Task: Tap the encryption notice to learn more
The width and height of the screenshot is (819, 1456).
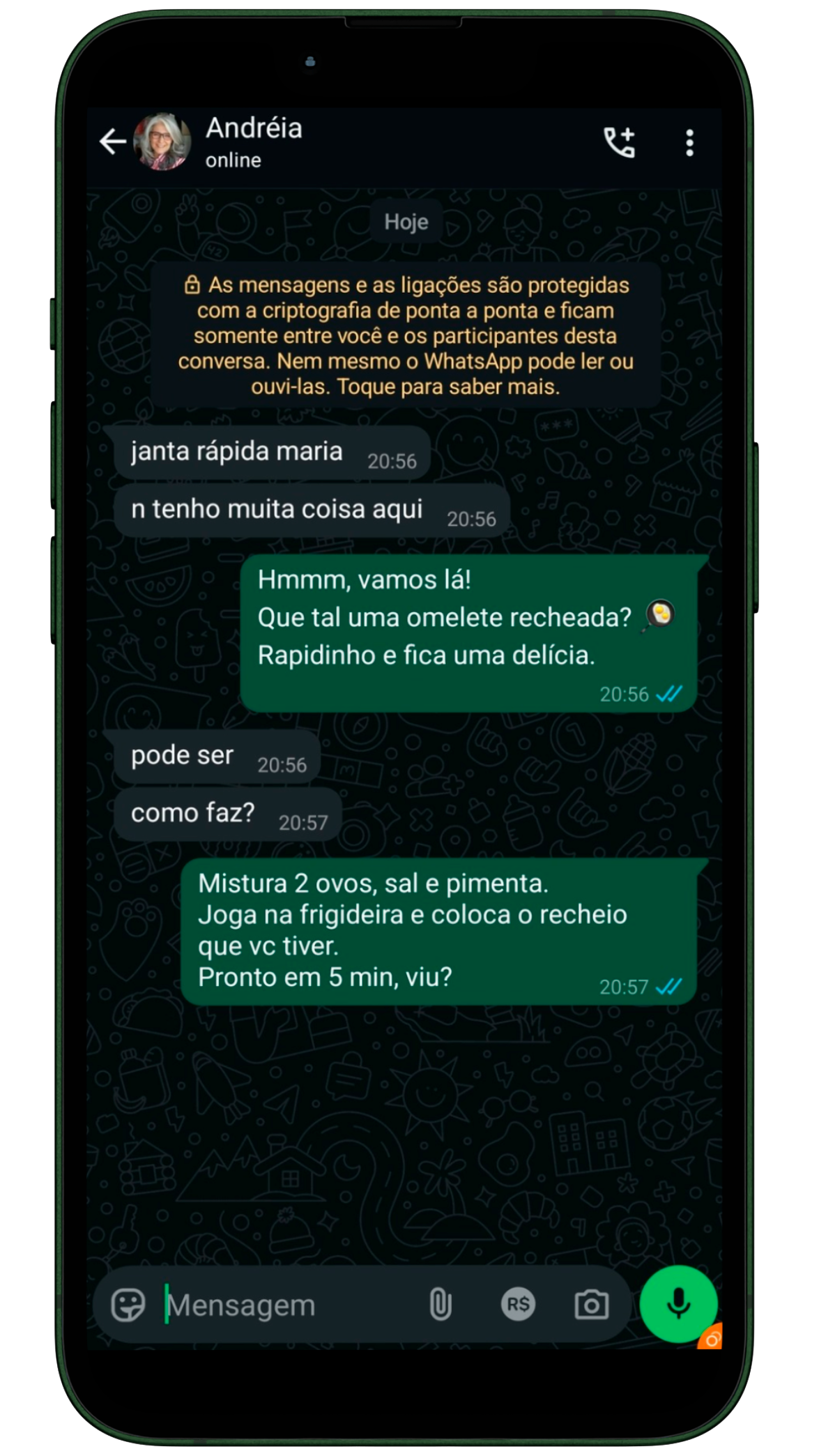Action: pyautogui.click(x=408, y=335)
